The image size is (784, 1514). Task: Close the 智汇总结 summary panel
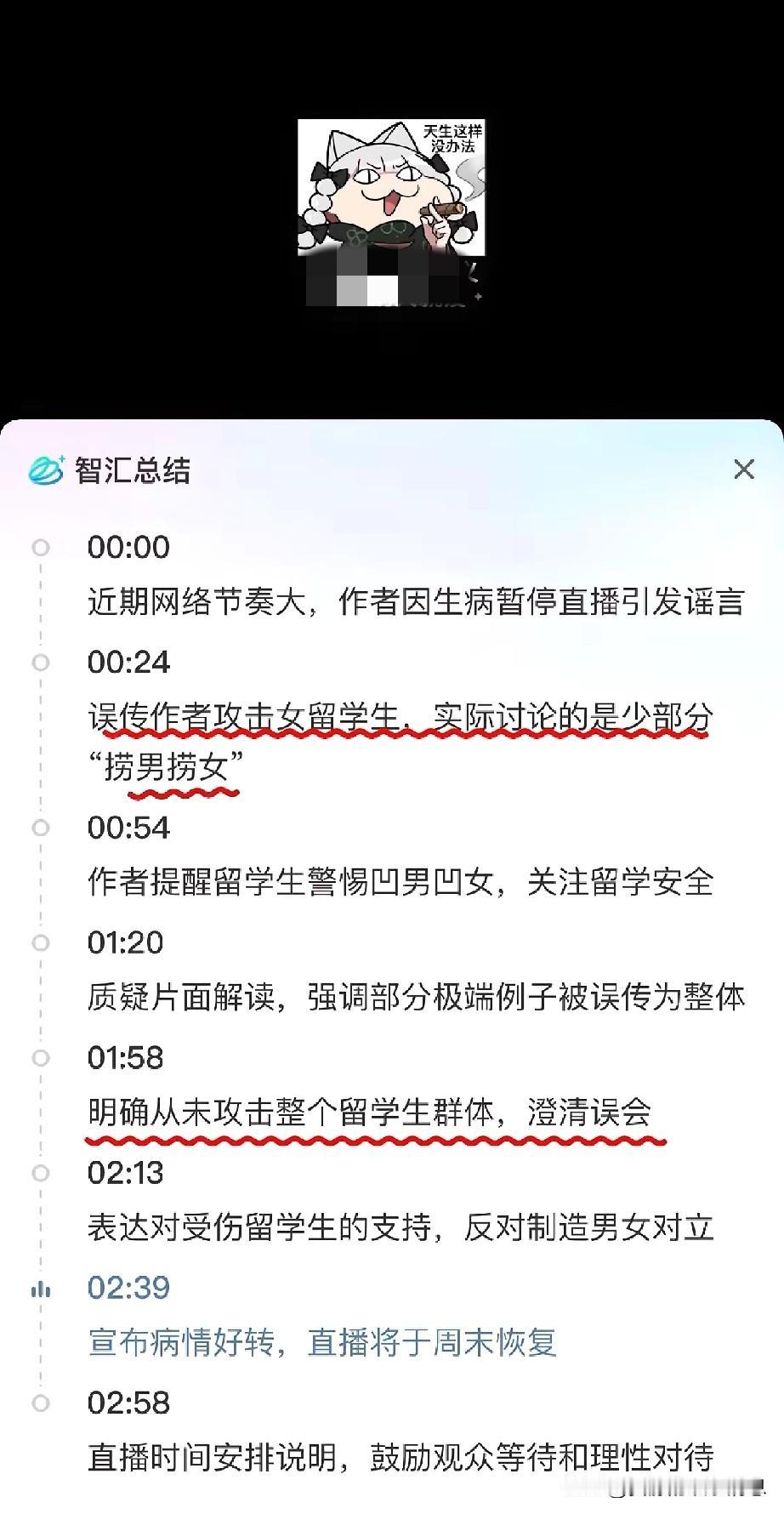tap(744, 470)
